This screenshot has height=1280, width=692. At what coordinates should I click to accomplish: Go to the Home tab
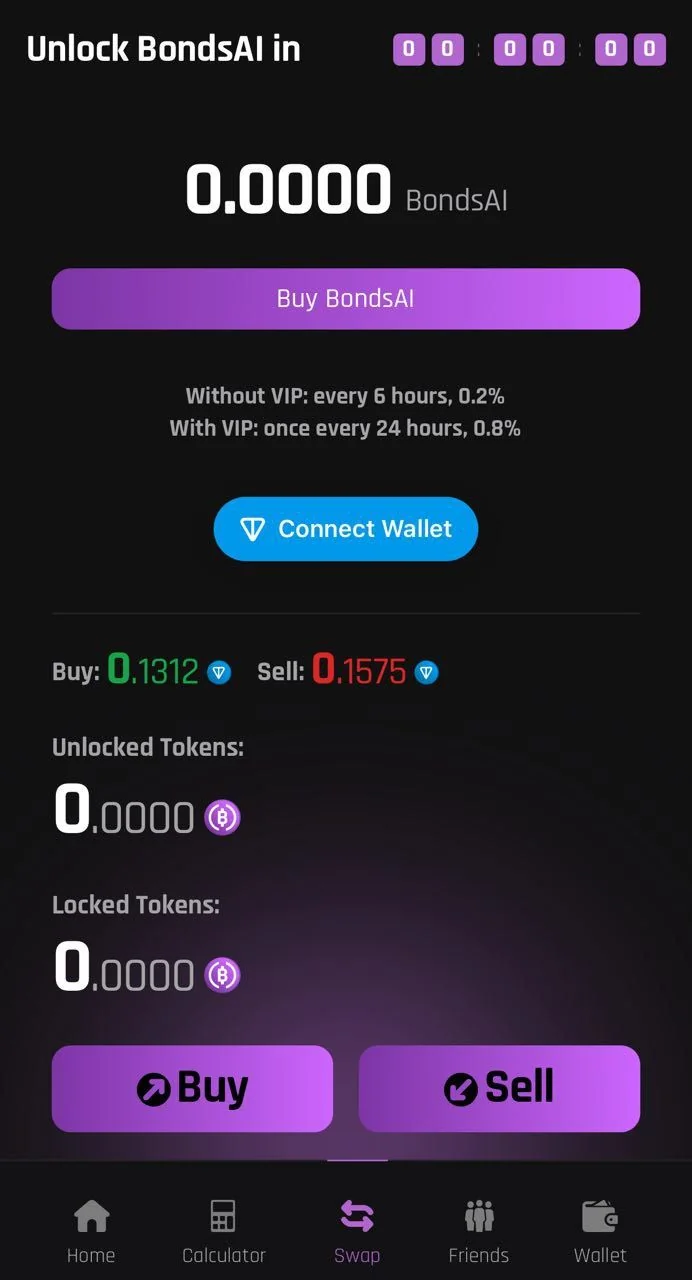pos(91,1231)
